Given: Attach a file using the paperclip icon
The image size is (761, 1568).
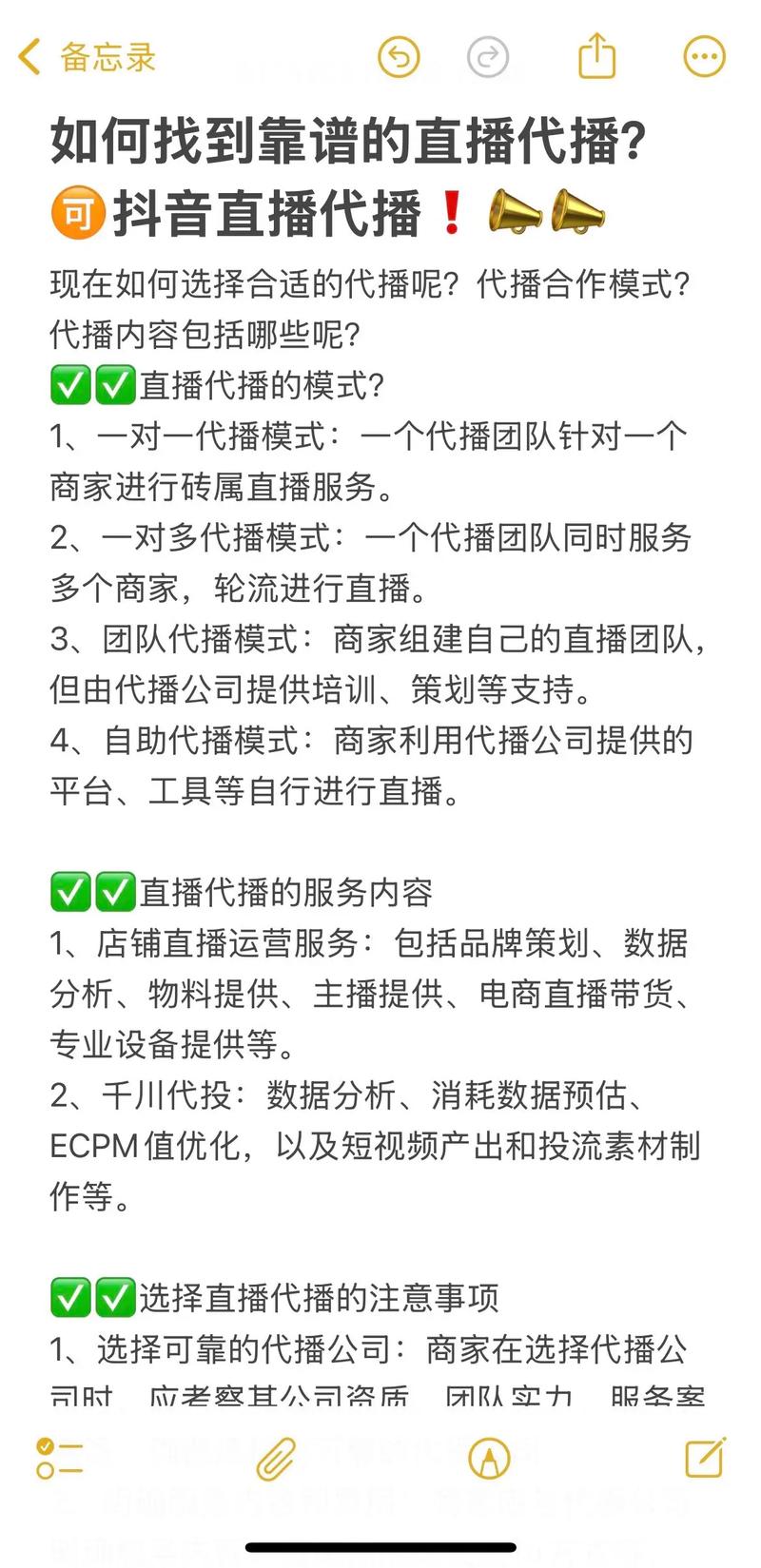Looking at the screenshot, I should (277, 1459).
